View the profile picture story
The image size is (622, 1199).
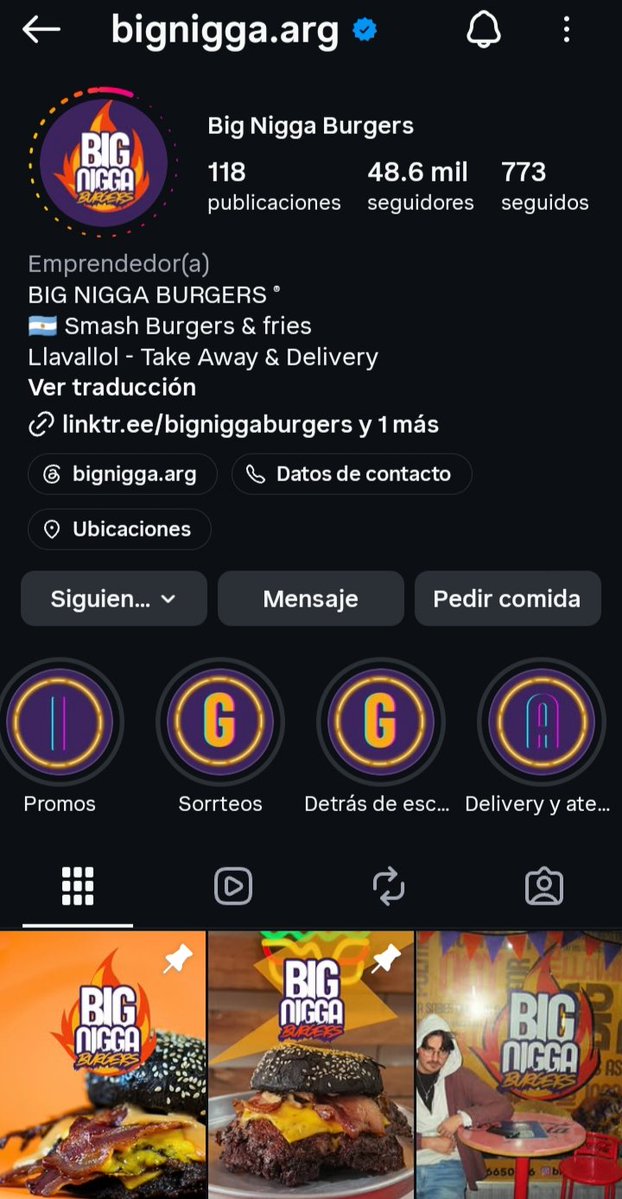click(103, 162)
